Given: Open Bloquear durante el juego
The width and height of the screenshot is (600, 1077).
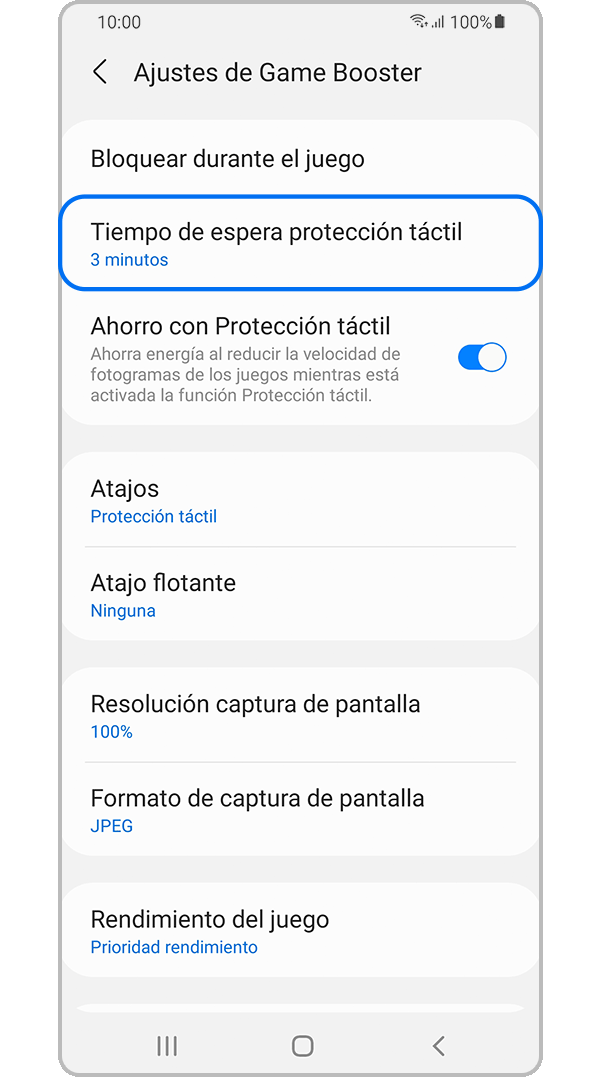Looking at the screenshot, I should (300, 159).
